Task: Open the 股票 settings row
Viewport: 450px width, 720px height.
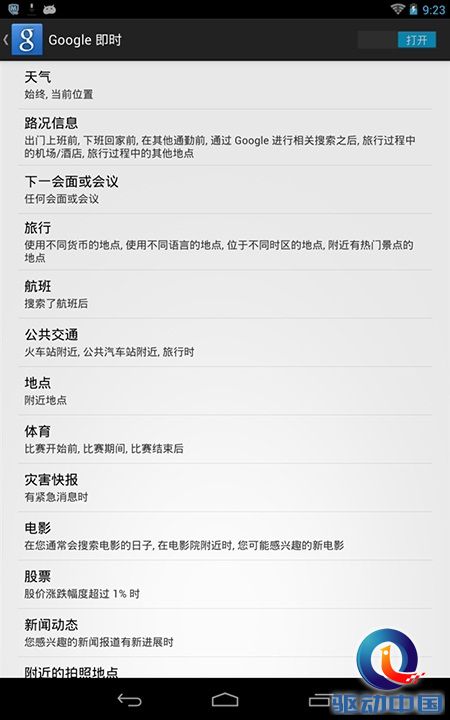Action: point(225,585)
